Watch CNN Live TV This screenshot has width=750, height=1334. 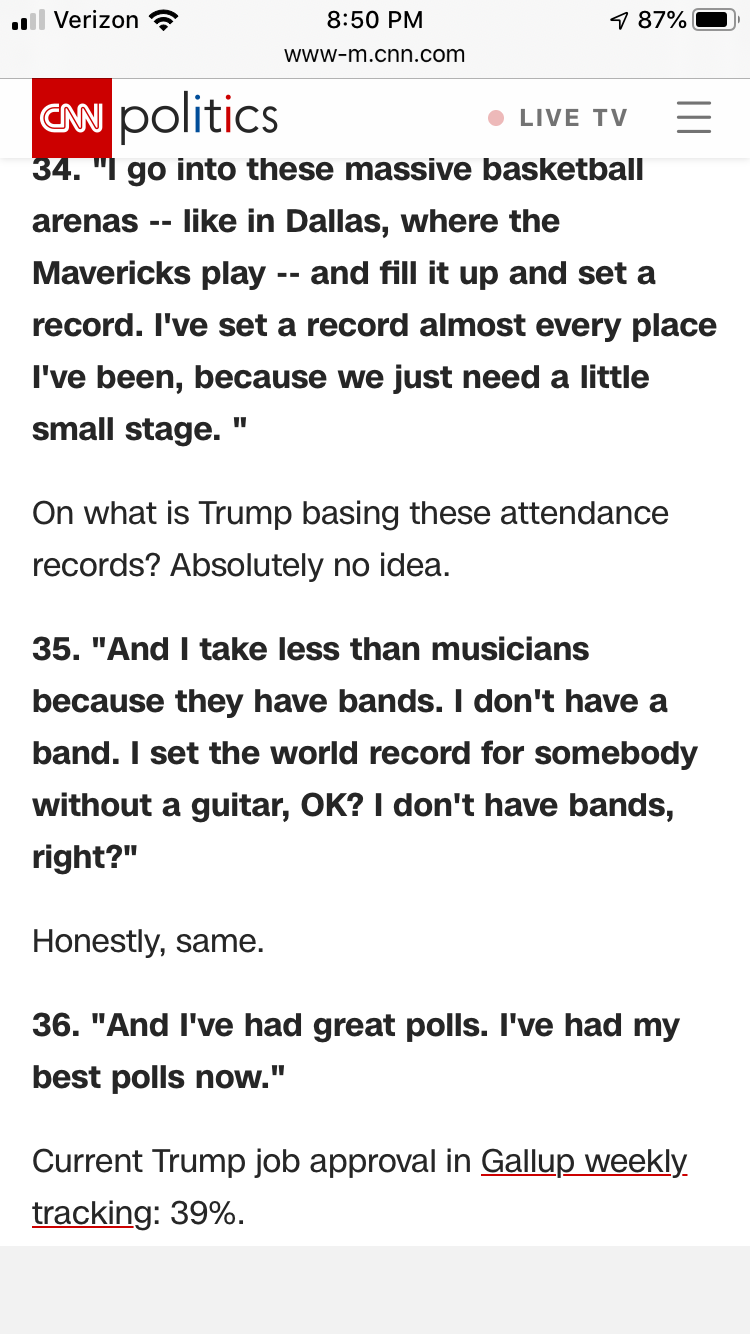[558, 118]
